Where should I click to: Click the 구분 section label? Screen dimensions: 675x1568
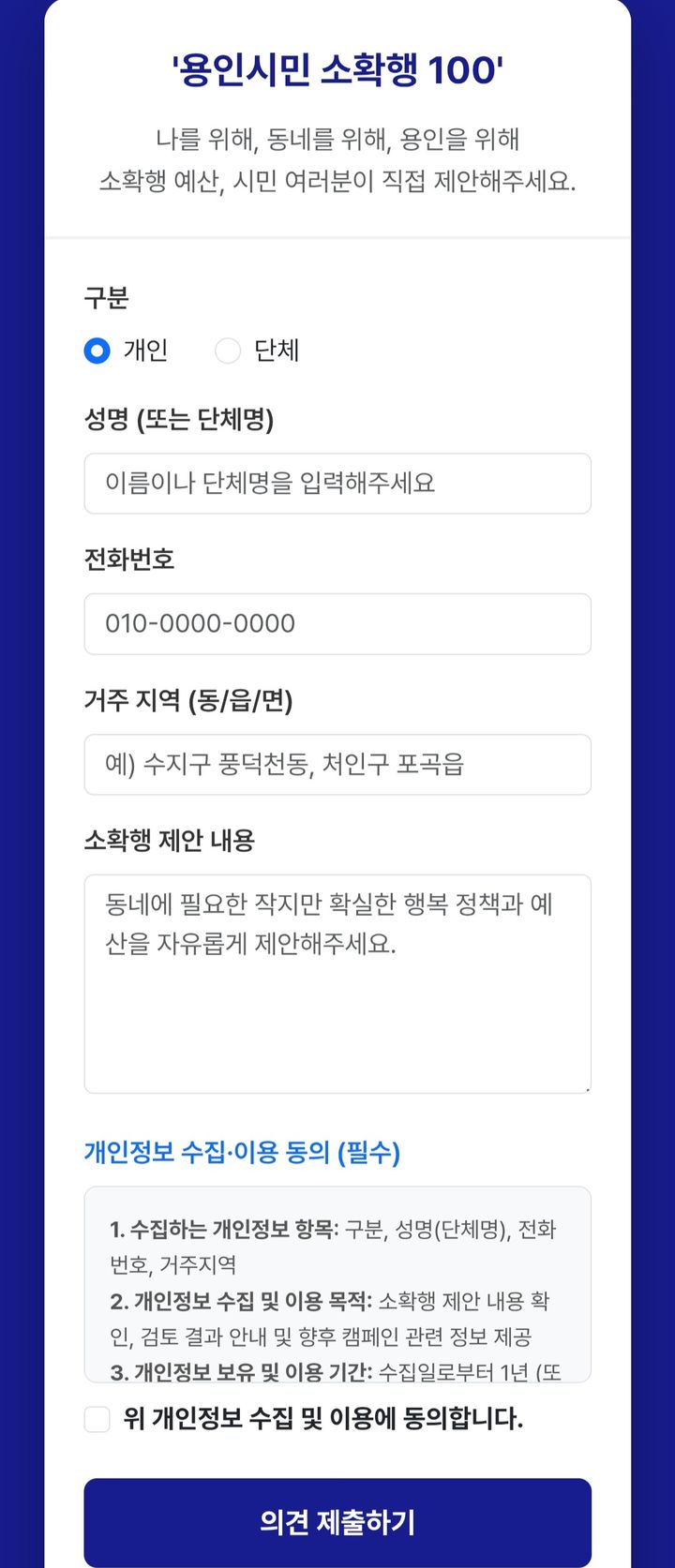point(103,298)
